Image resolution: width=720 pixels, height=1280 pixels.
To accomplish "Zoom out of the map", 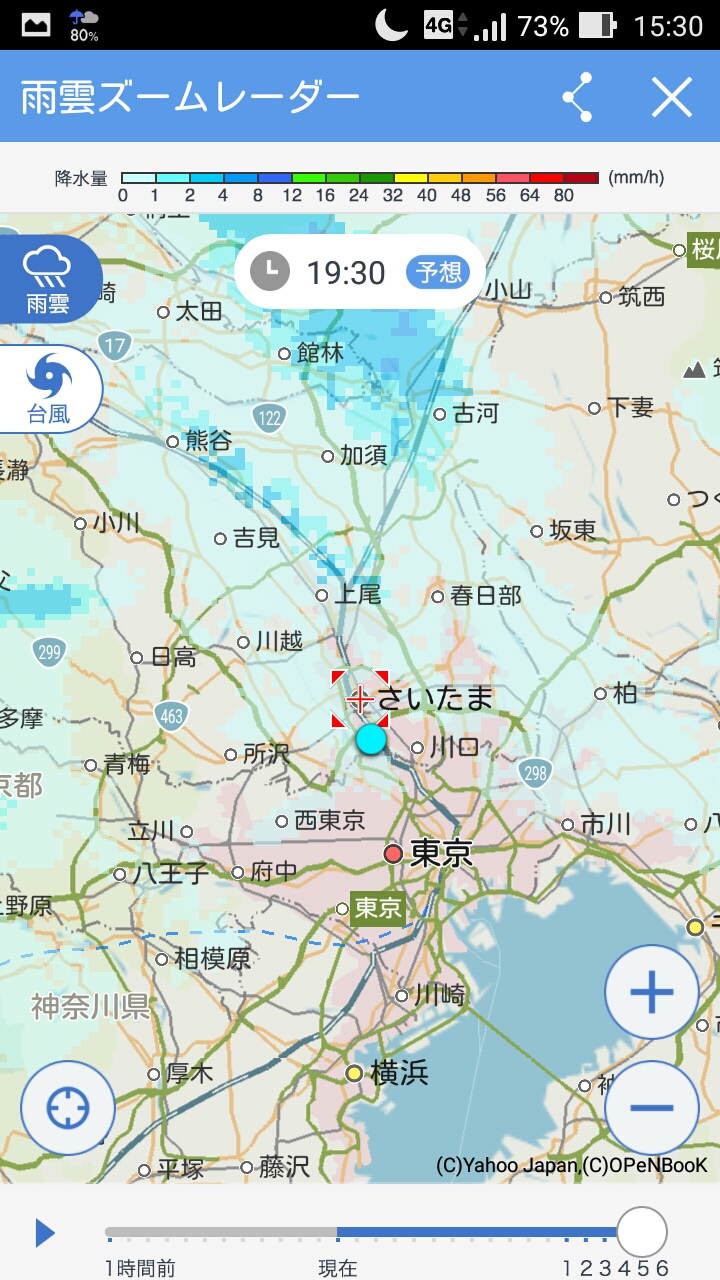I will [x=651, y=1107].
